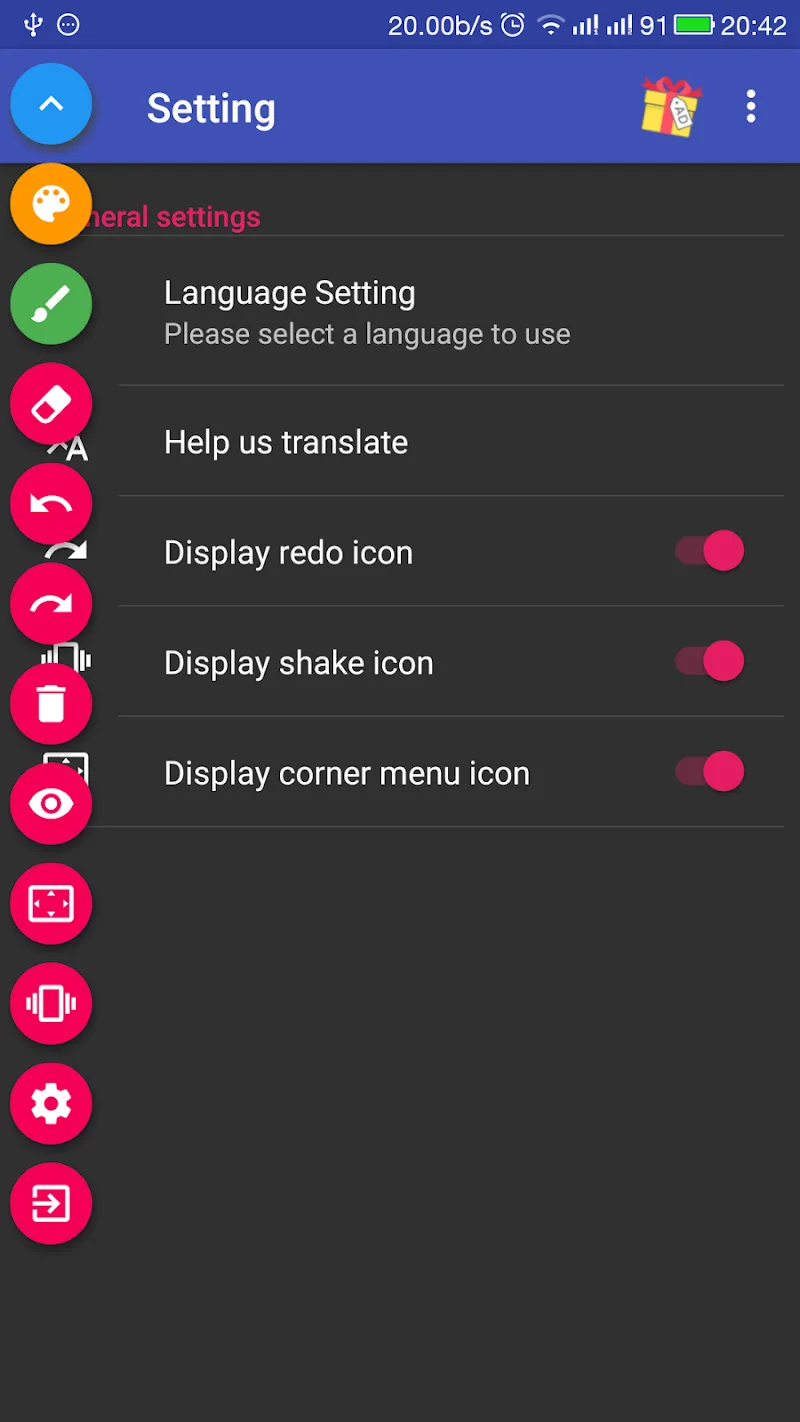
Task: Toggle the Display corner menu icon switch
Action: [x=709, y=771]
